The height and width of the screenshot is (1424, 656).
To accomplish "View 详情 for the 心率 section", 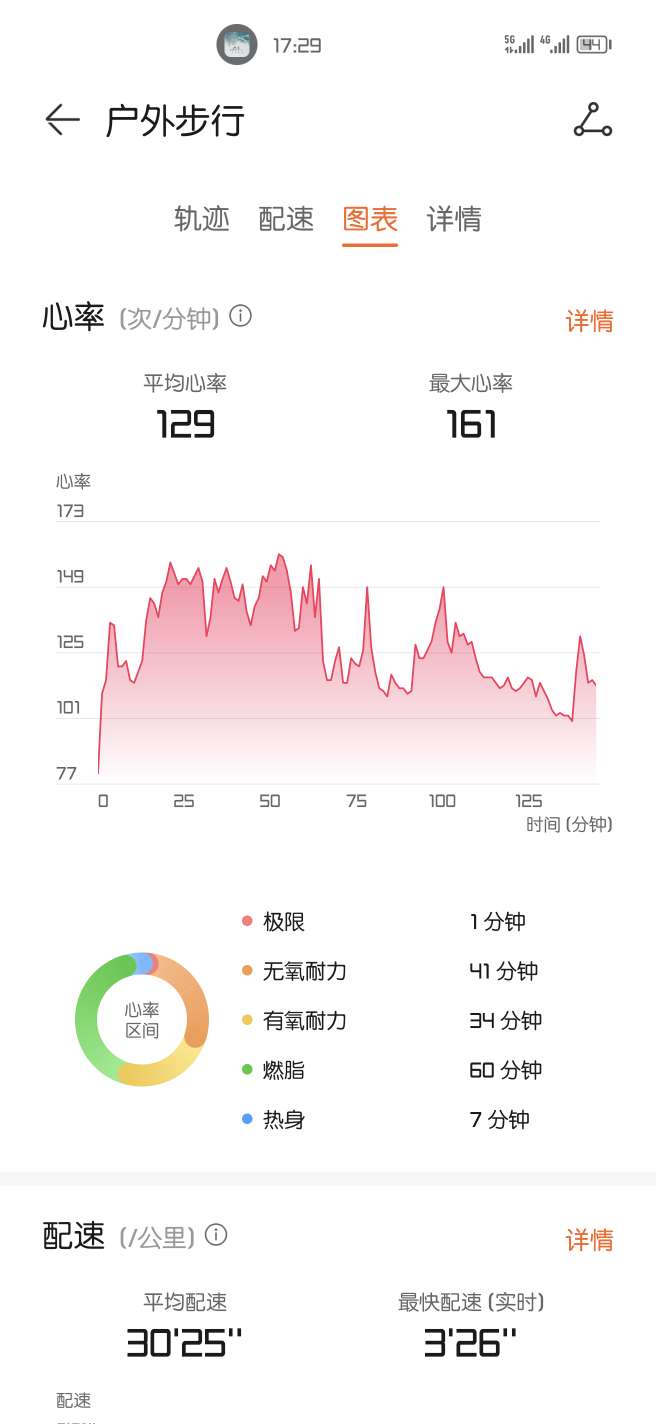I will 589,321.
